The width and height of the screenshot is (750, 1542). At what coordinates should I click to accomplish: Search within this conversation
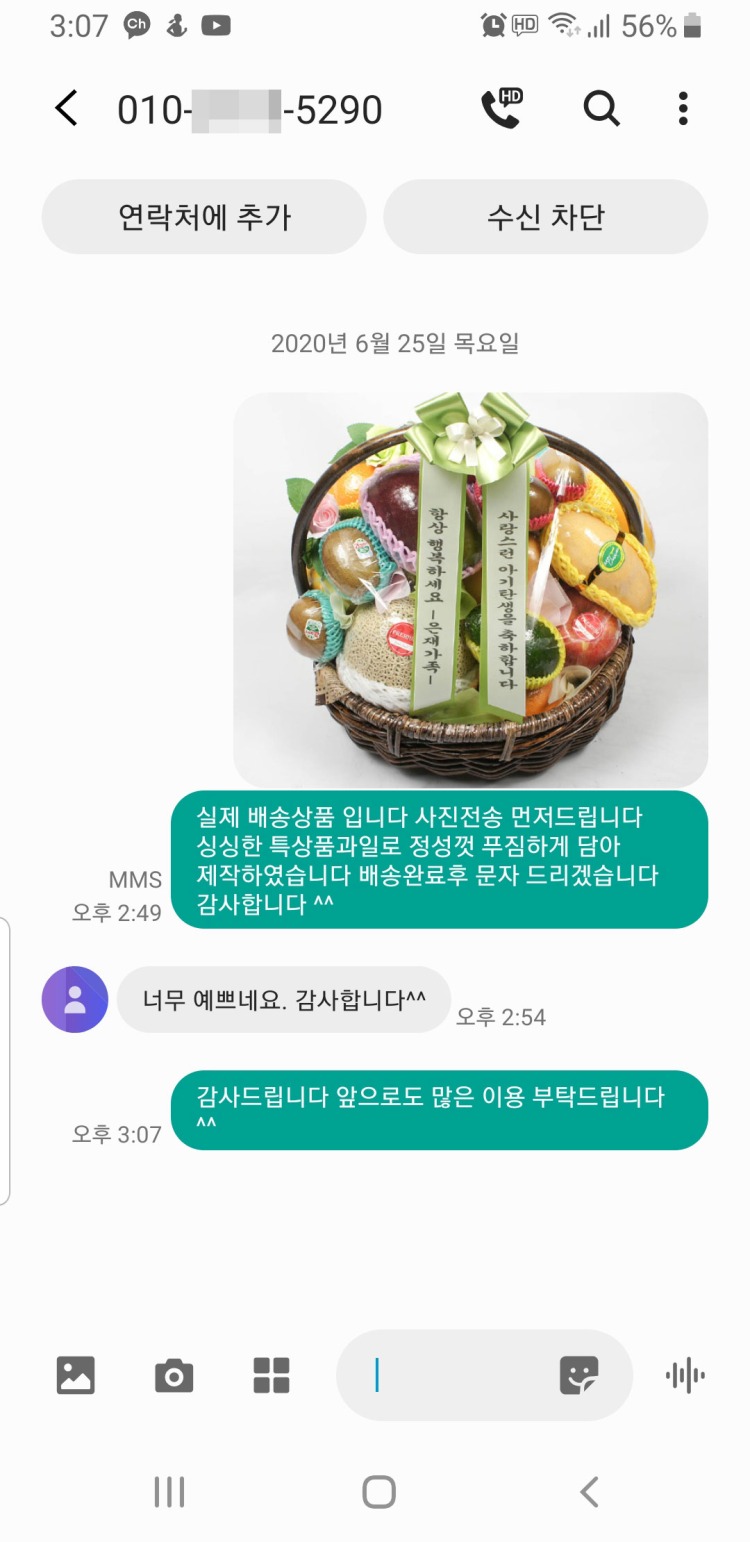(601, 108)
